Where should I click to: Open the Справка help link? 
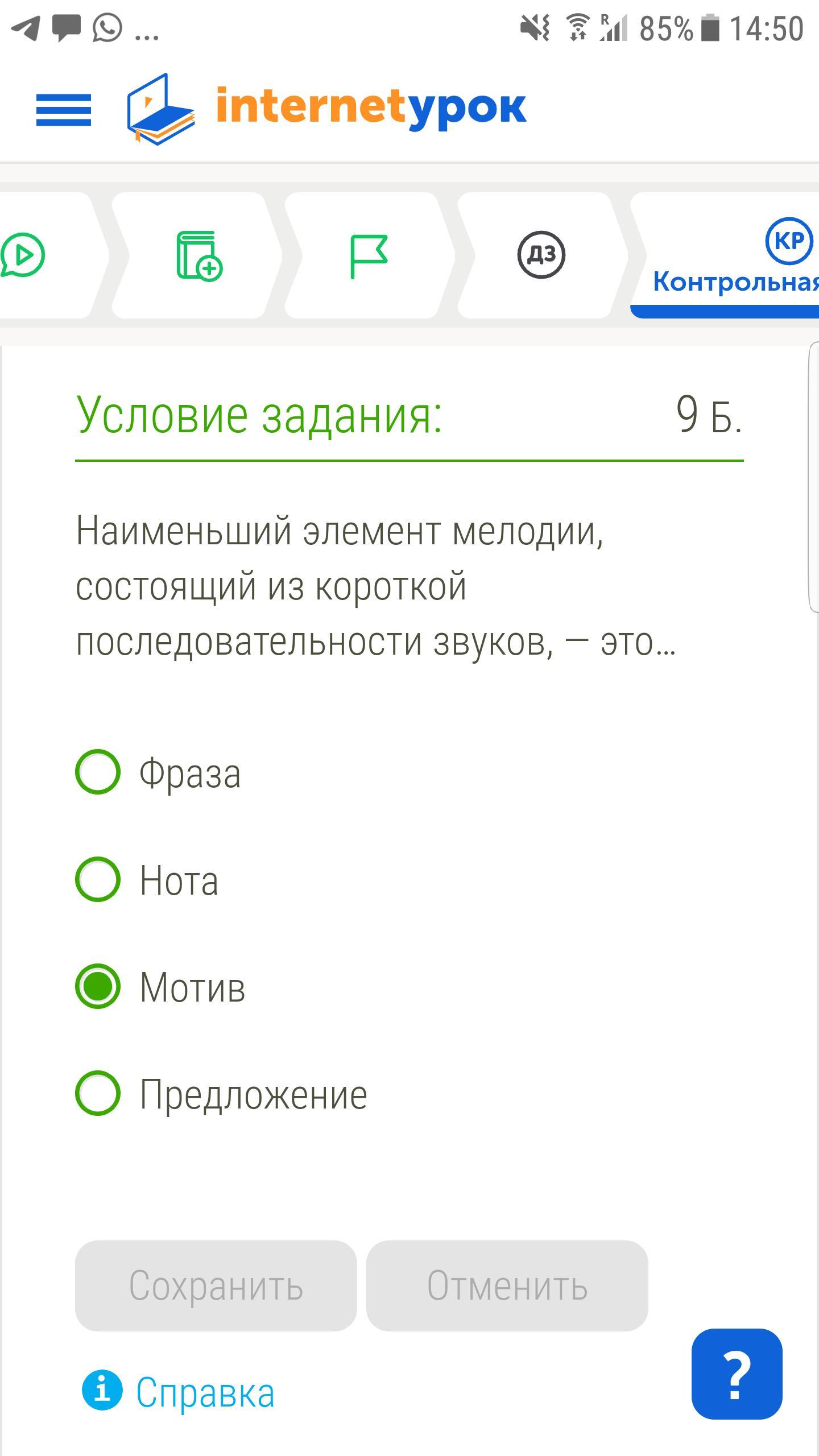pyautogui.click(x=179, y=1392)
